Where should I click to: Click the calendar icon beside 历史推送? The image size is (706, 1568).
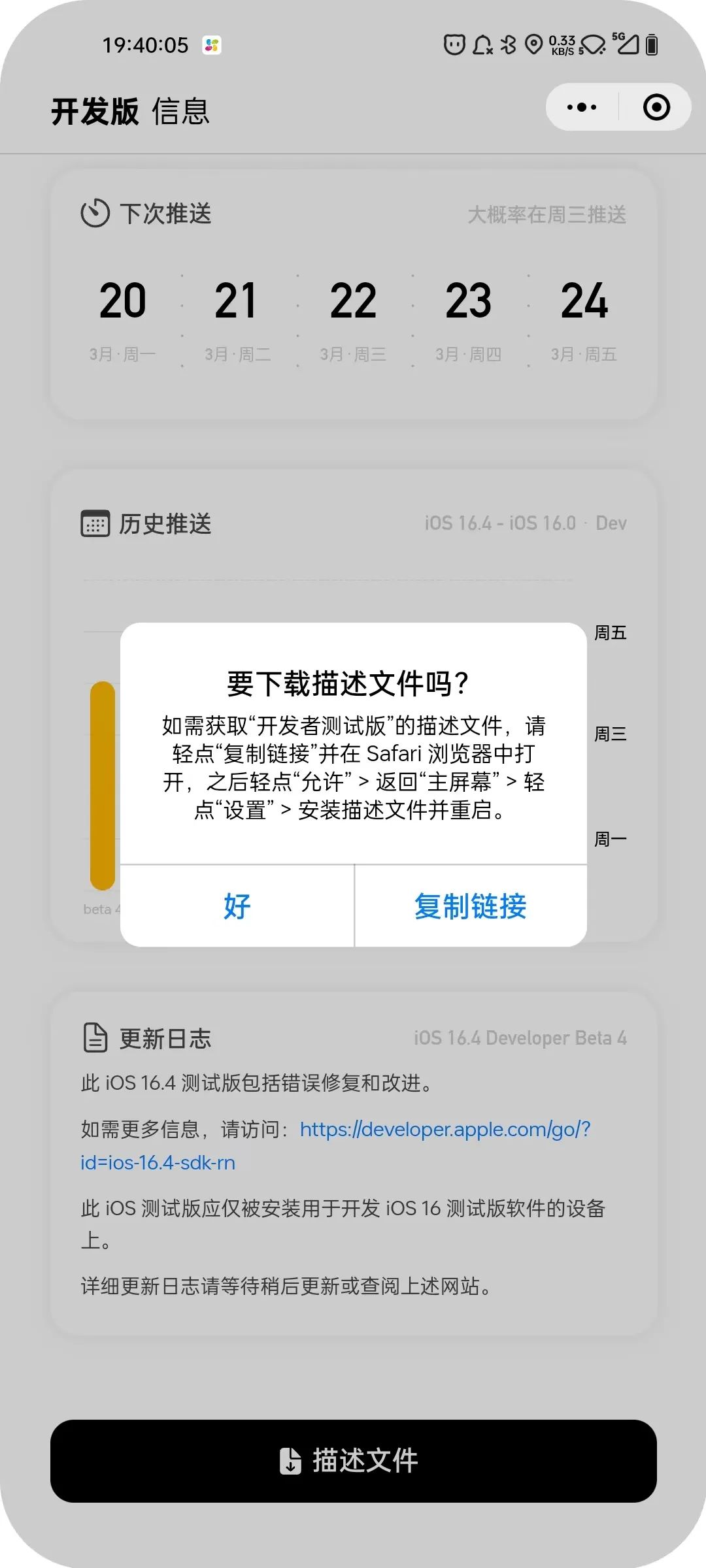click(x=95, y=523)
